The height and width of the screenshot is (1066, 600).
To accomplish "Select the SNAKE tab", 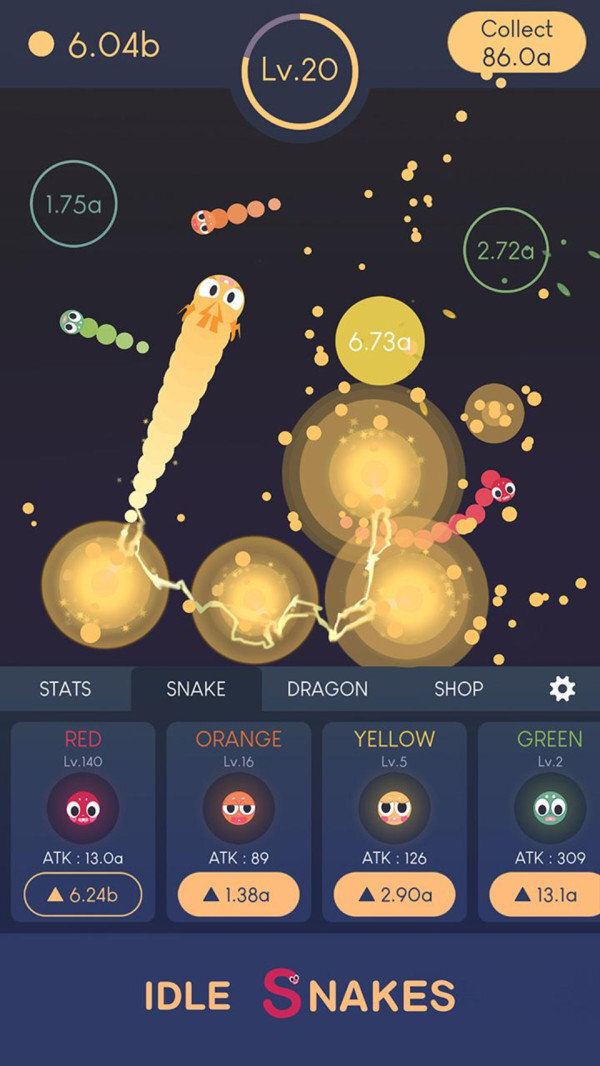I will point(196,689).
